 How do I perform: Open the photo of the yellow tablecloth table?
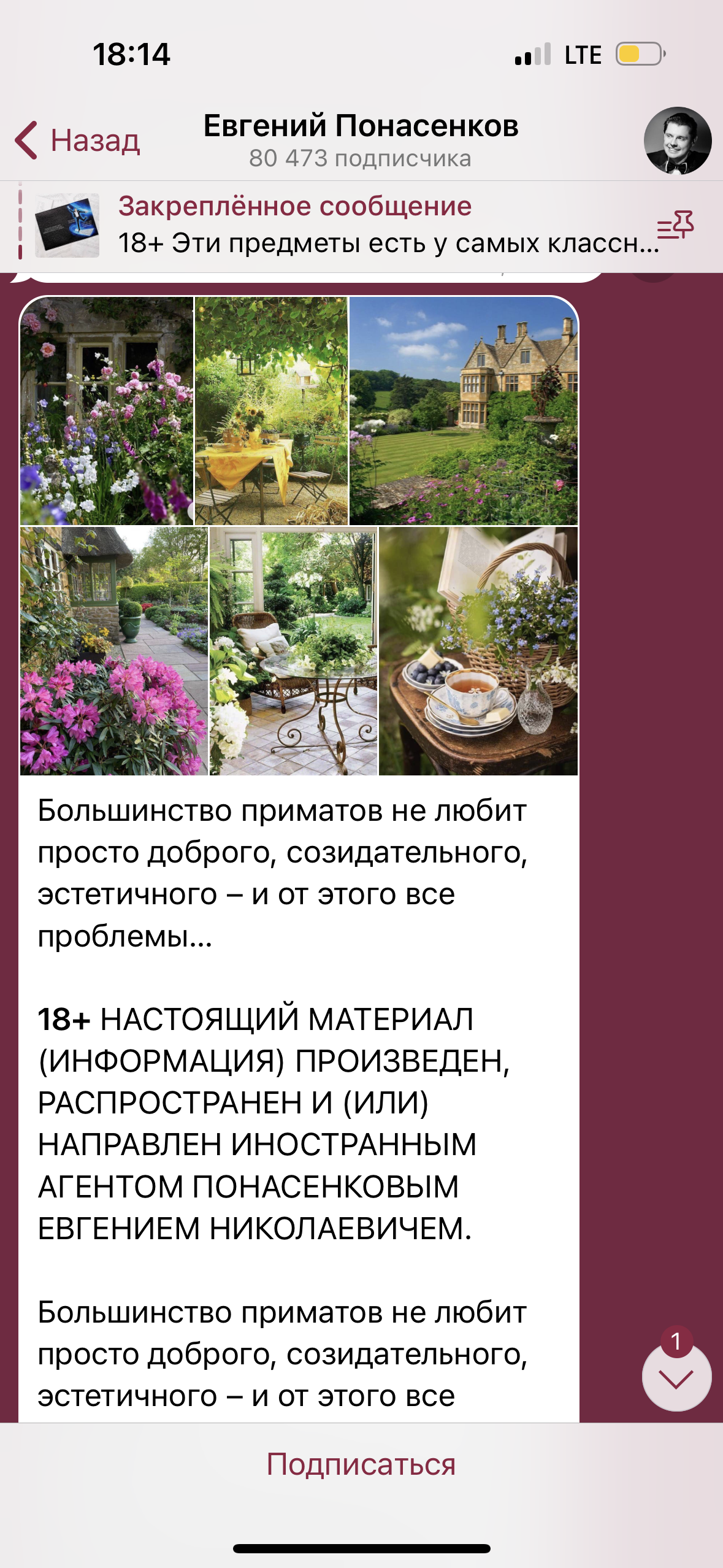click(271, 410)
